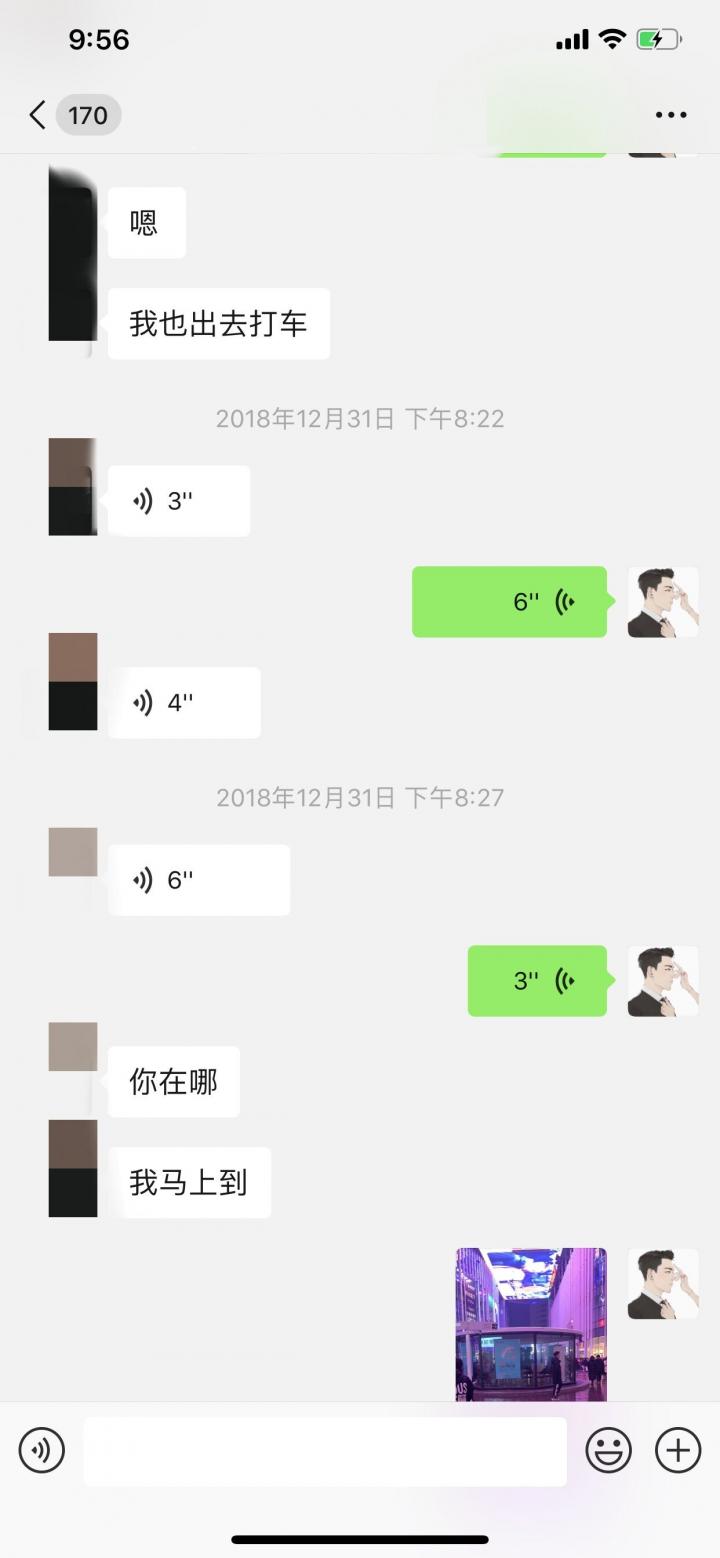Open the sent photo of the building
Image resolution: width=720 pixels, height=1558 pixels.
click(530, 1325)
